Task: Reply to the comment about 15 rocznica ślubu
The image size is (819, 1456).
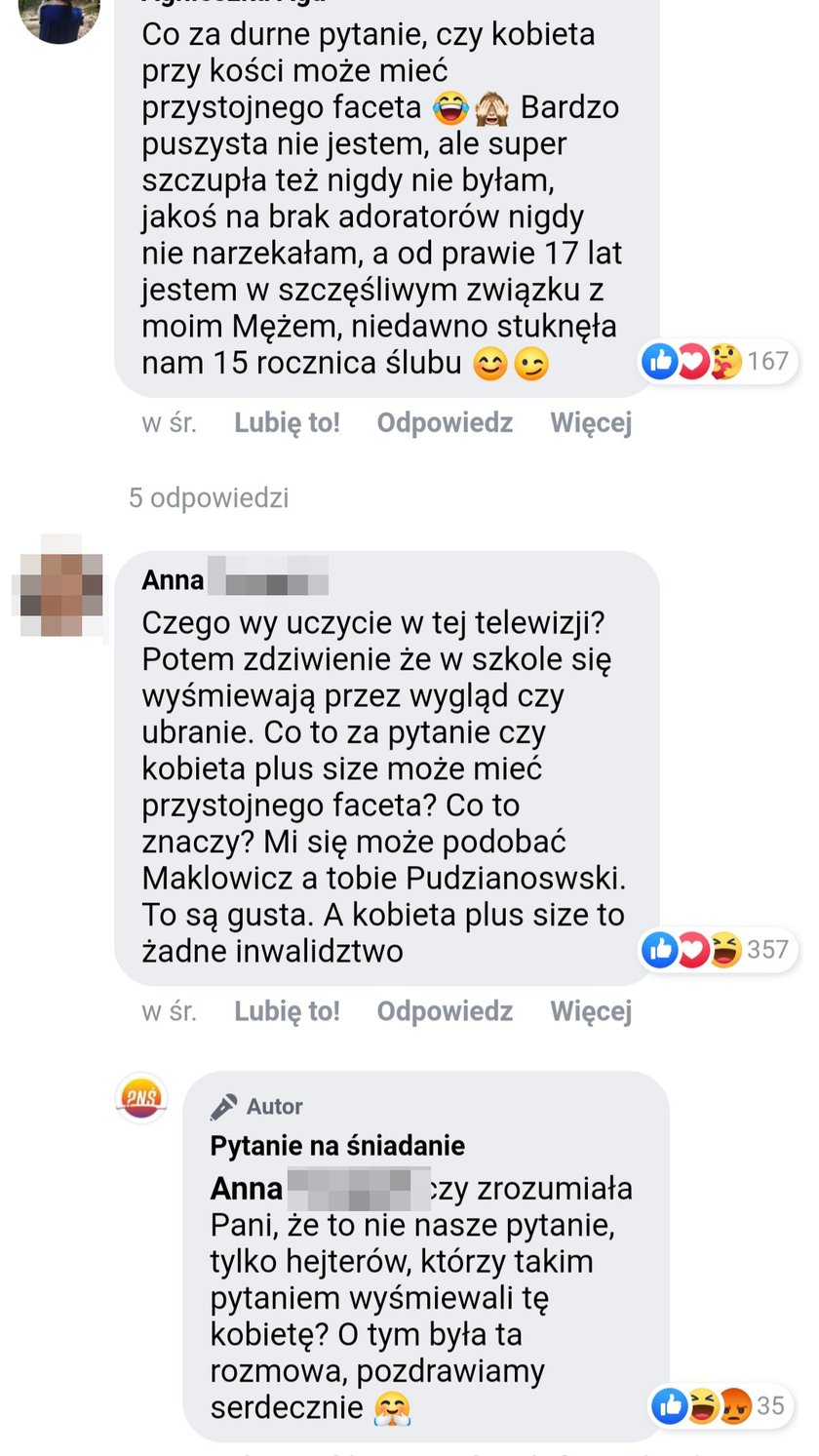Action: [x=445, y=422]
